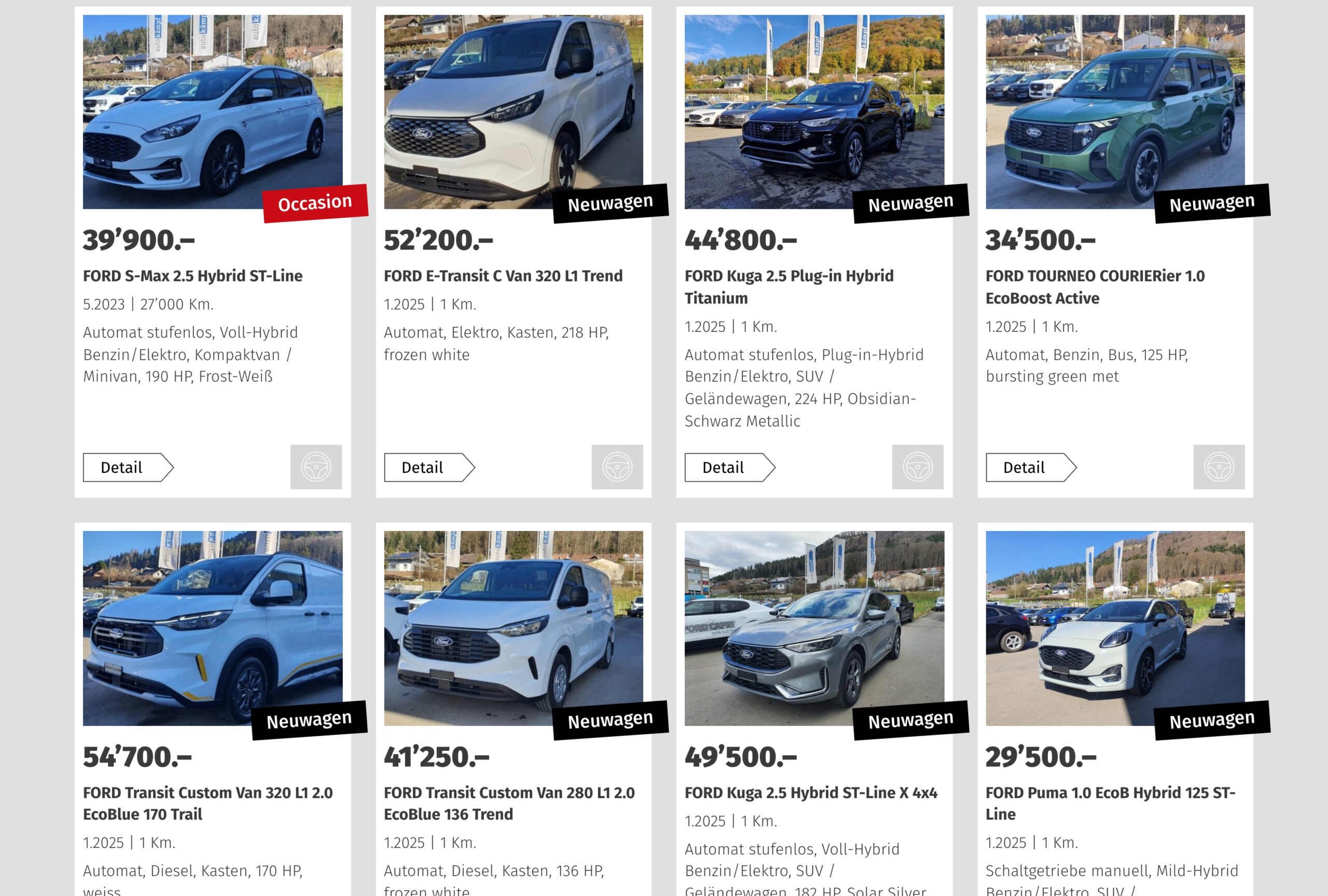Viewport: 1328px width, 896px height.
Task: Open Detail for FORD TOURNEO COURIERier 1.0 EcoBoost
Action: pyautogui.click(x=1030, y=468)
